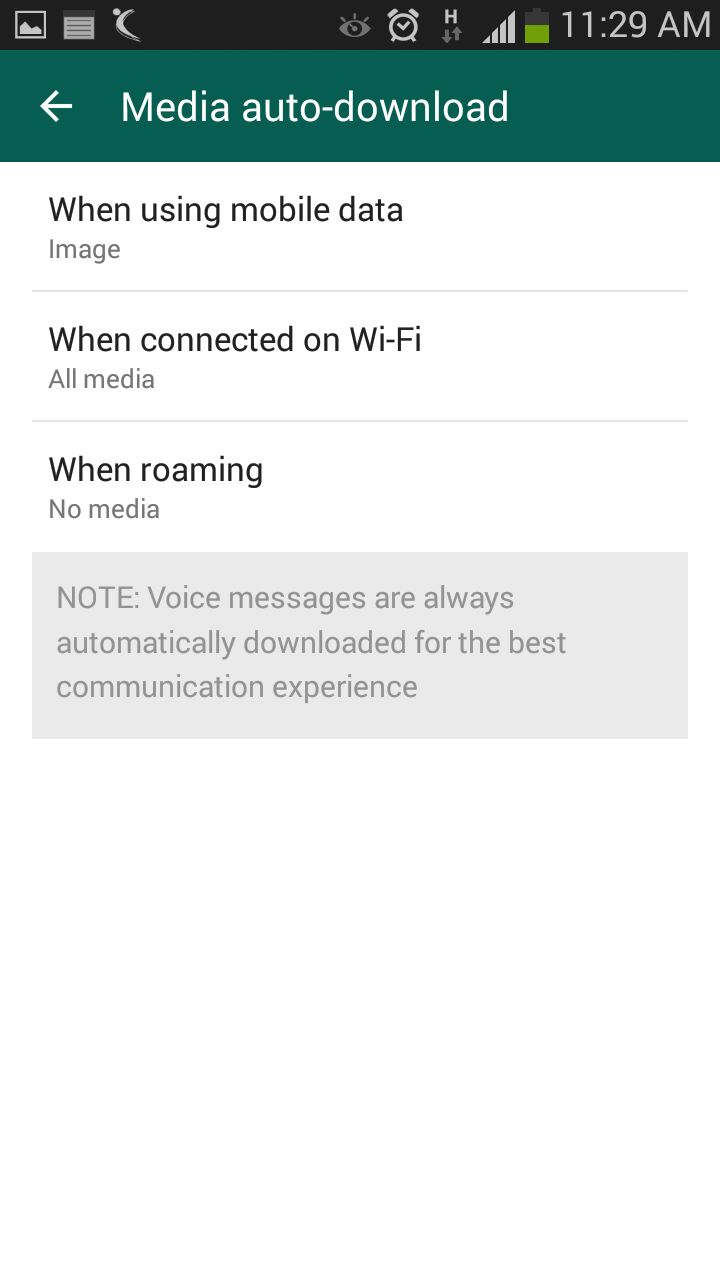
Task: Select the When roaming option
Action: tap(359, 487)
